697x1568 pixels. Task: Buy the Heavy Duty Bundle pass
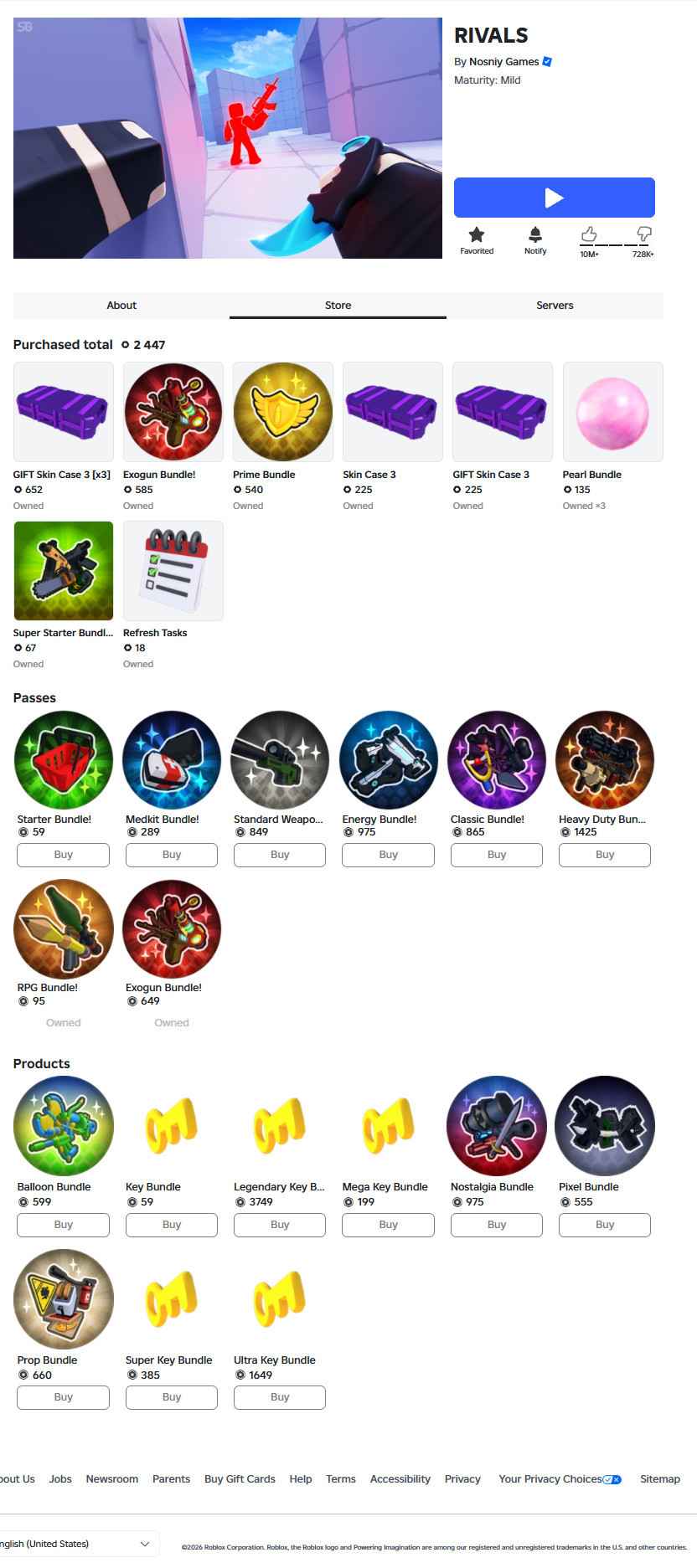[605, 855]
